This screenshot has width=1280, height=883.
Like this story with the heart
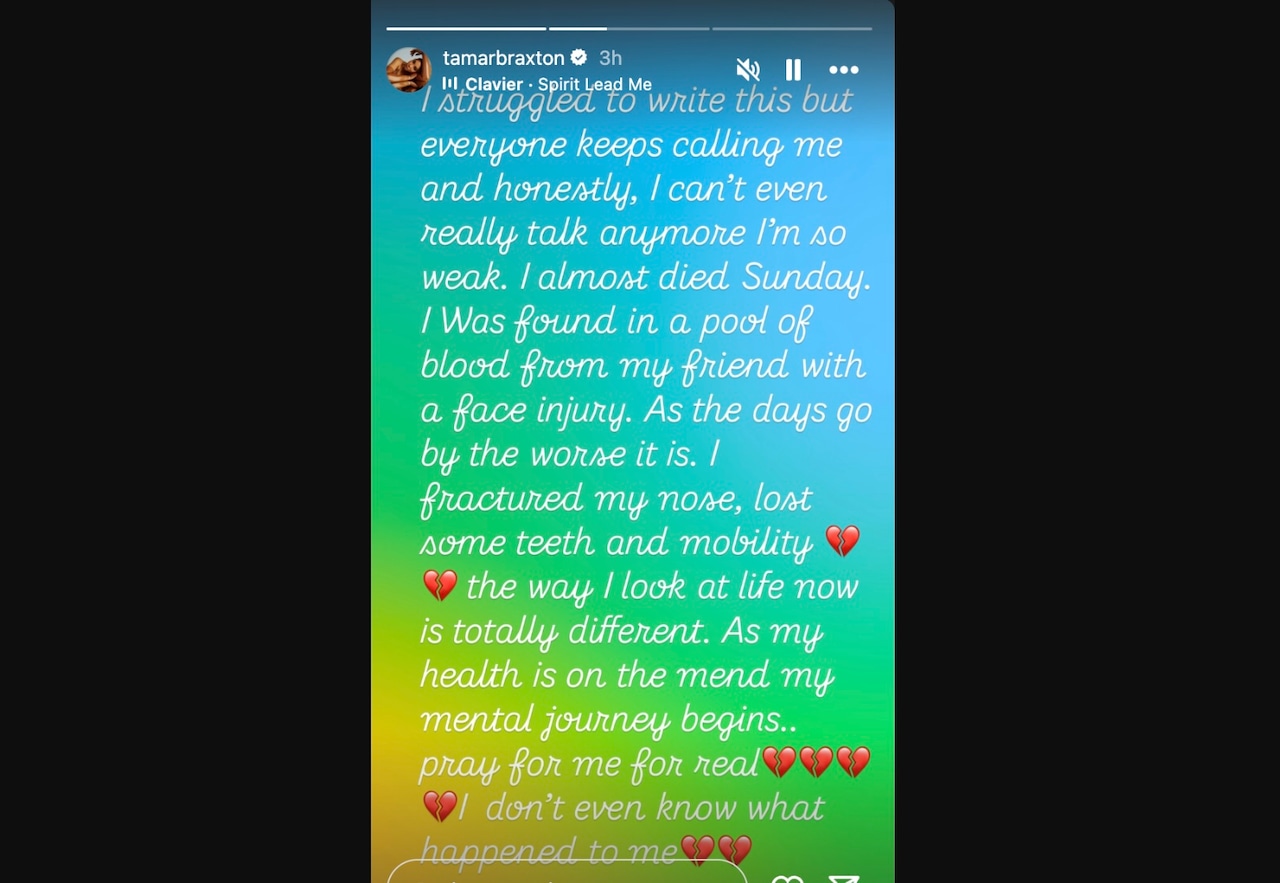787,878
